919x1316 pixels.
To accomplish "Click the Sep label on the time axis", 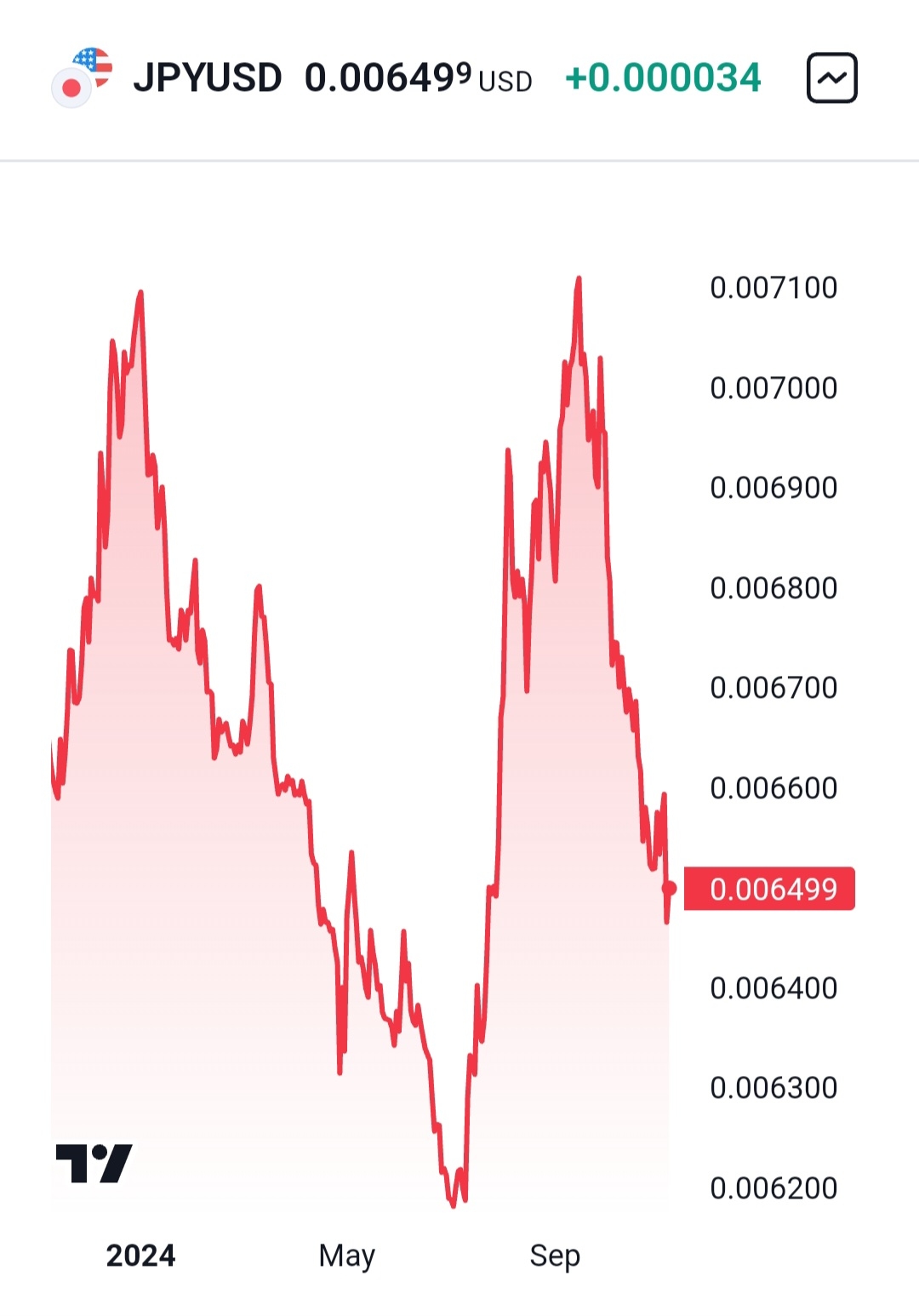I will tap(556, 1255).
